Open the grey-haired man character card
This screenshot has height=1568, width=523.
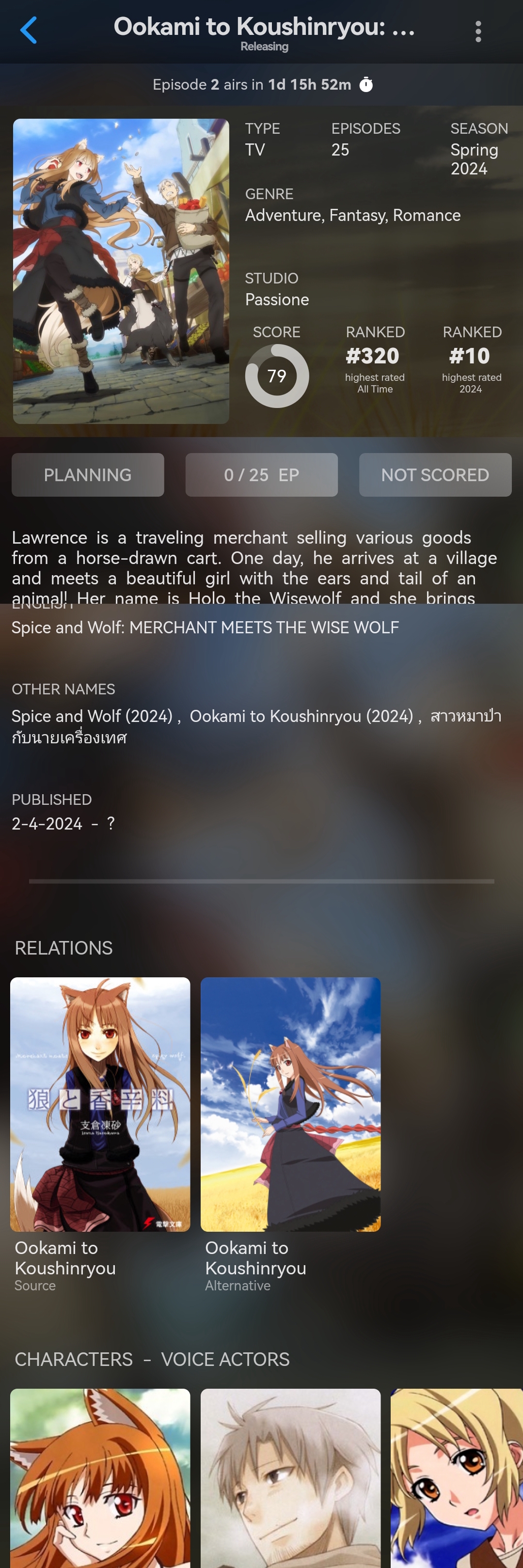tap(290, 1479)
